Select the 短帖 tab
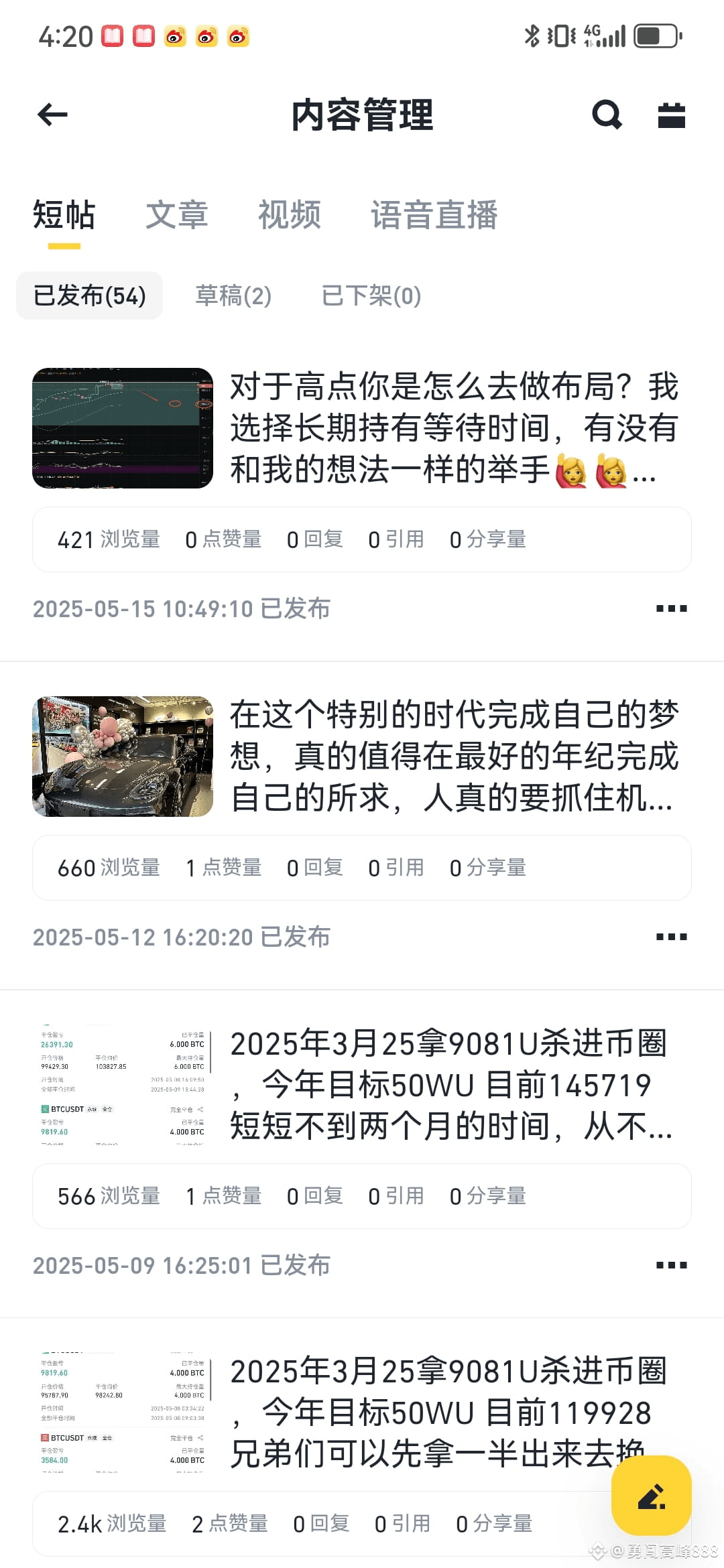This screenshot has height=1568, width=724. [64, 214]
